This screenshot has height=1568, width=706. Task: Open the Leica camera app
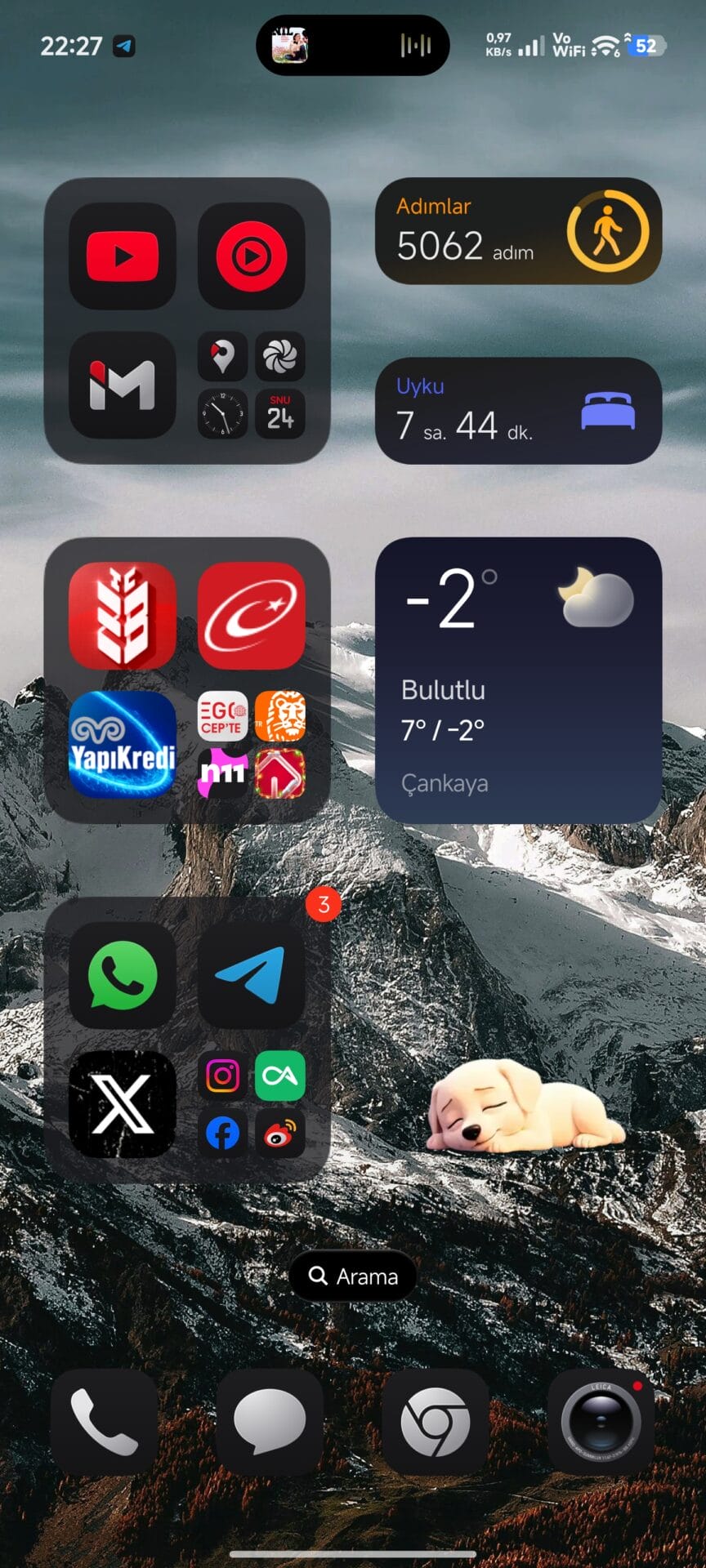[601, 1423]
